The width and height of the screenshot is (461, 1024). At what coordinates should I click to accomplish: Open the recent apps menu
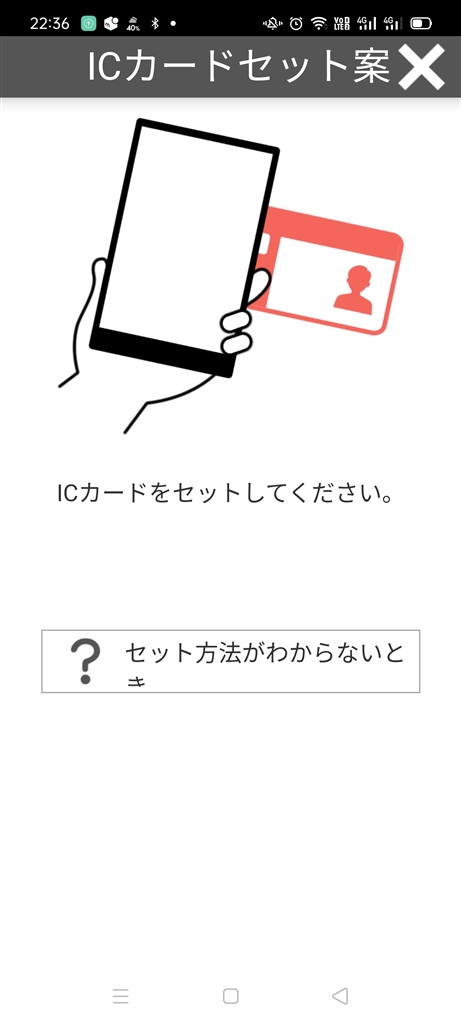click(121, 996)
